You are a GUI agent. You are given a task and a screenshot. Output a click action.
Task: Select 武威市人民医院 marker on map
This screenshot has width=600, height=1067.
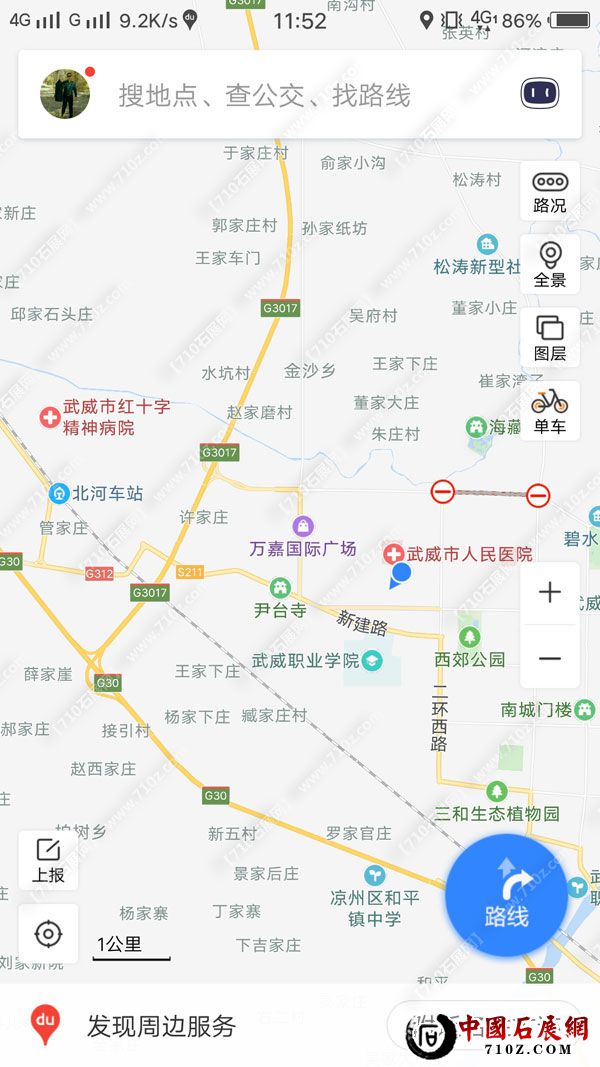(x=394, y=554)
